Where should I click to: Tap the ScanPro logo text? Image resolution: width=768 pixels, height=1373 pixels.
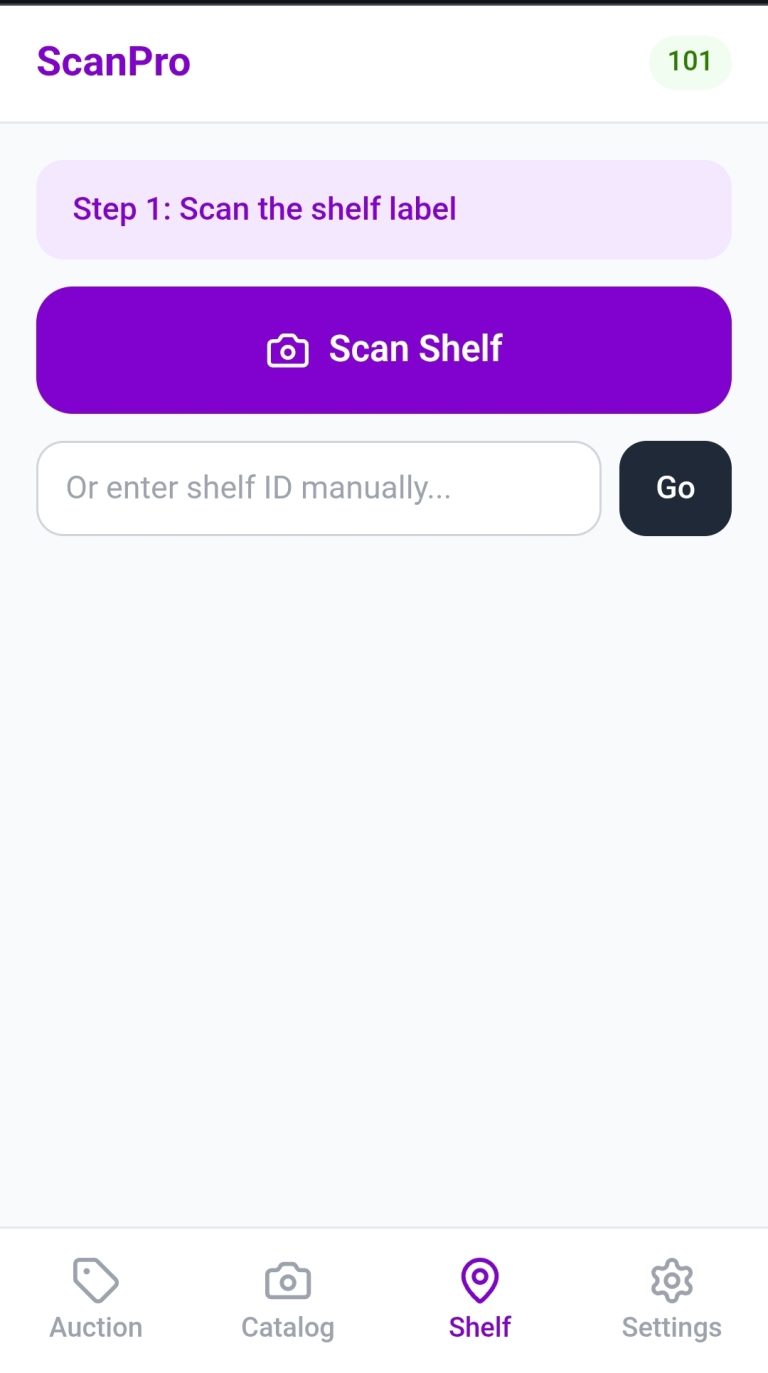(x=113, y=62)
